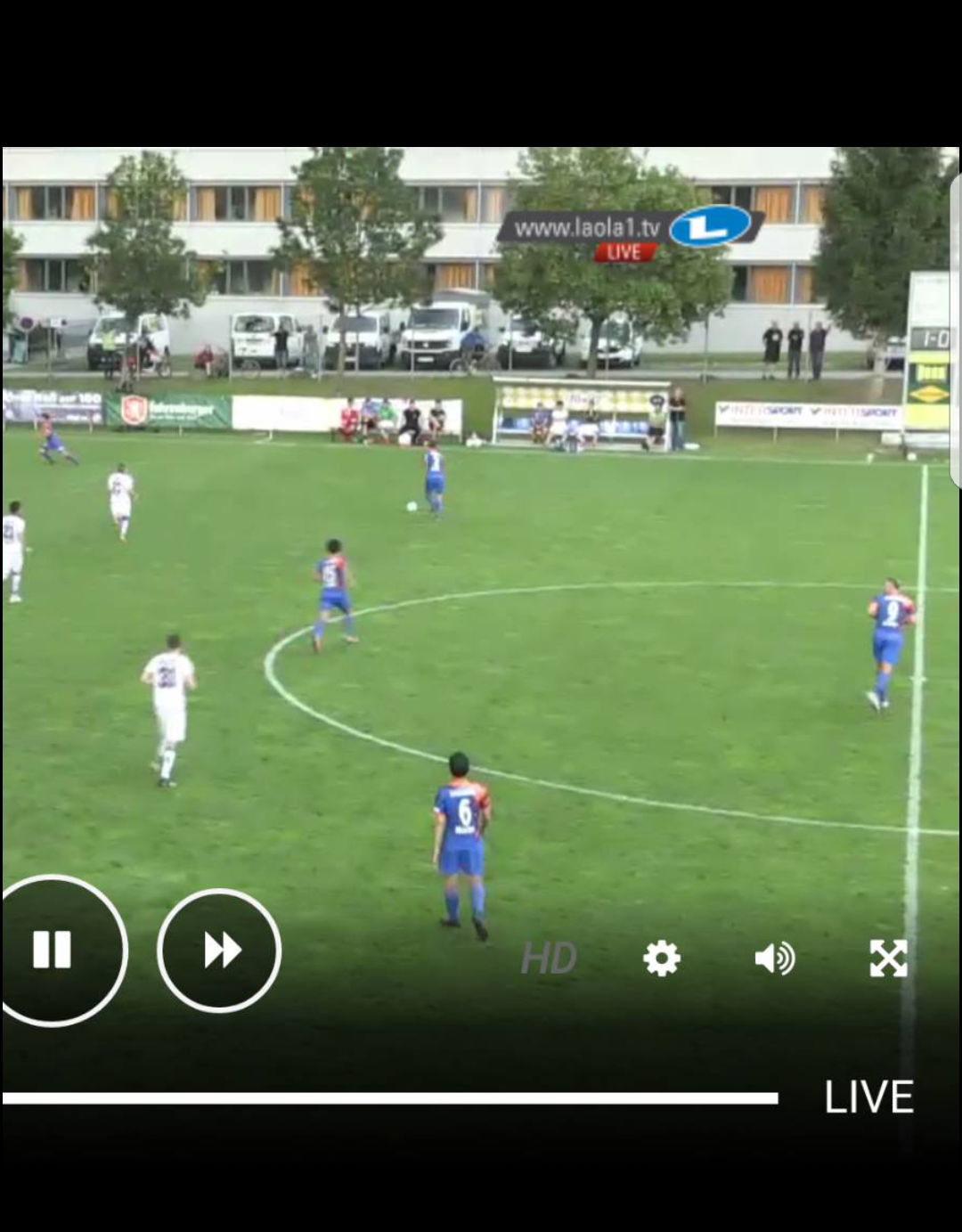
Task: Tap the video progress bar
Action: [390, 1098]
